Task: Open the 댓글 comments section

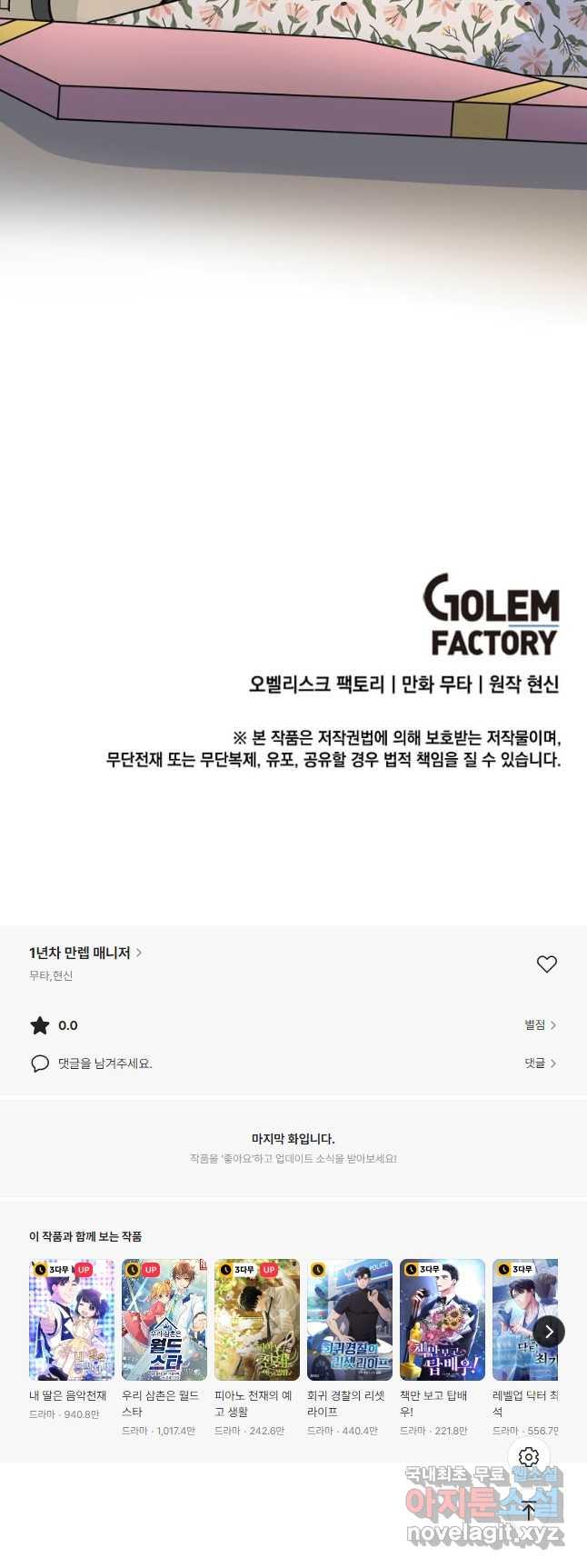Action: coord(540,1063)
